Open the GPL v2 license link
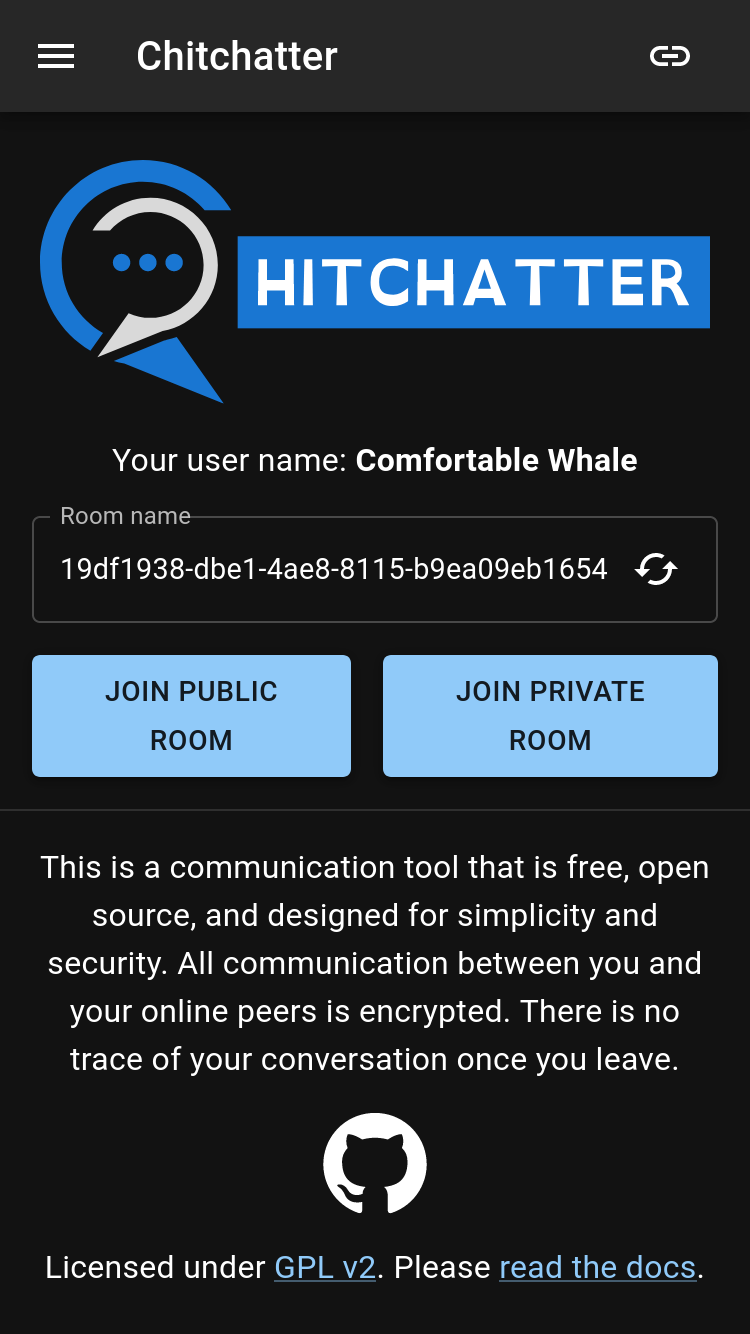The height and width of the screenshot is (1334, 750). tap(325, 1268)
